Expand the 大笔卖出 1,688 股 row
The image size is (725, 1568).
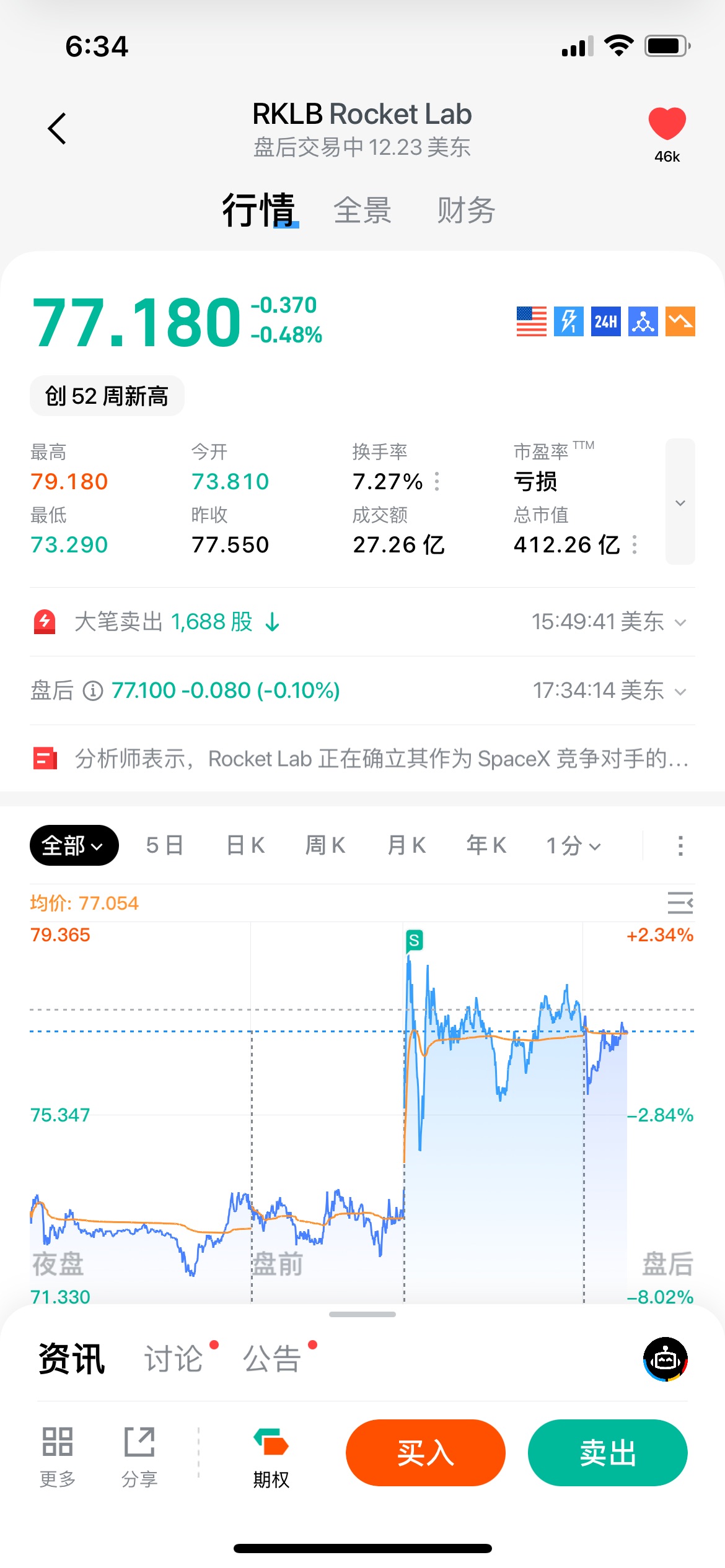pyautogui.click(x=680, y=622)
